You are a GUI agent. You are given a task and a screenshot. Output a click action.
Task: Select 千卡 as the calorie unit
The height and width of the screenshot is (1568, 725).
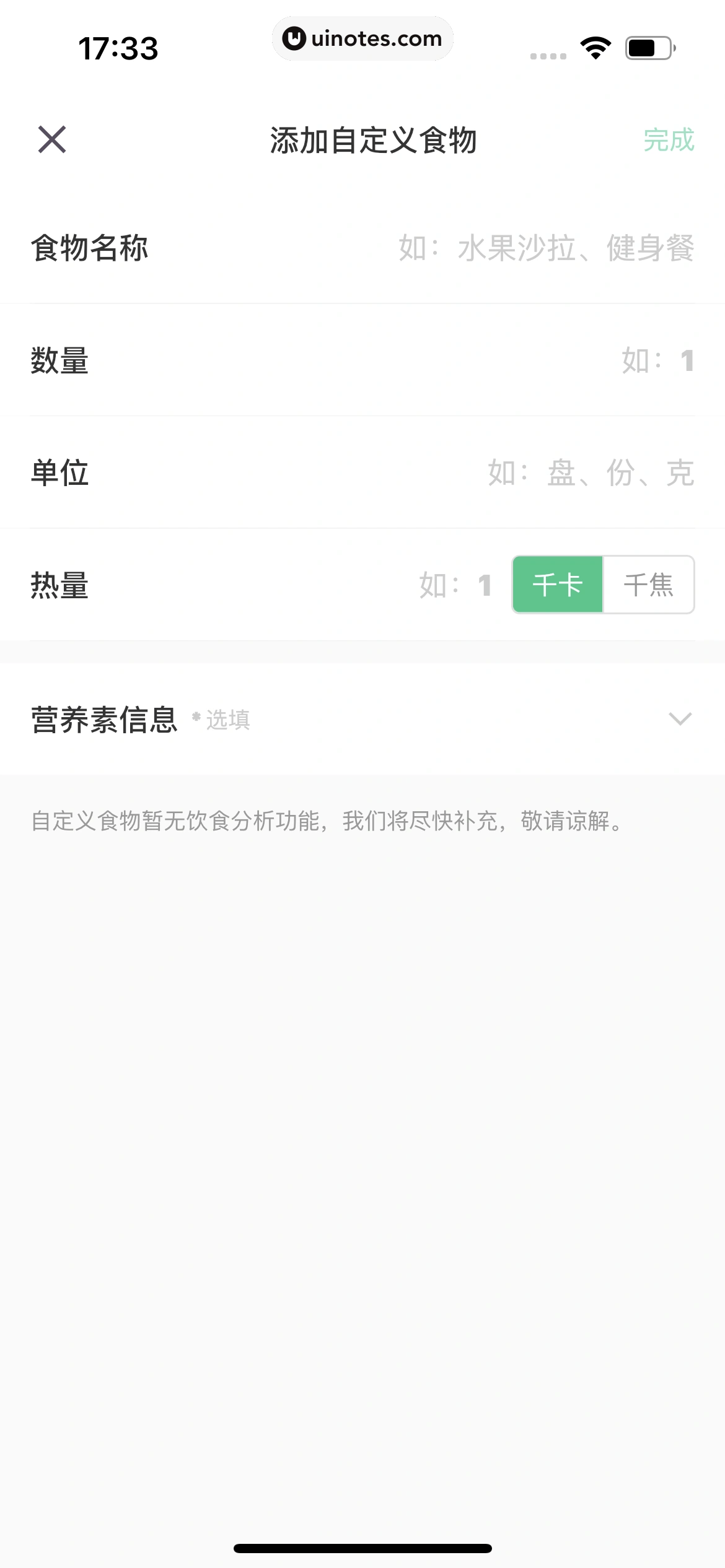tap(558, 585)
